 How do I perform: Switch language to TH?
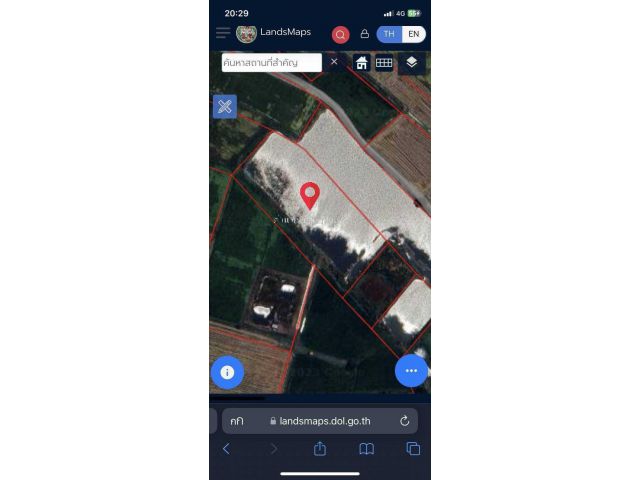[x=389, y=34]
